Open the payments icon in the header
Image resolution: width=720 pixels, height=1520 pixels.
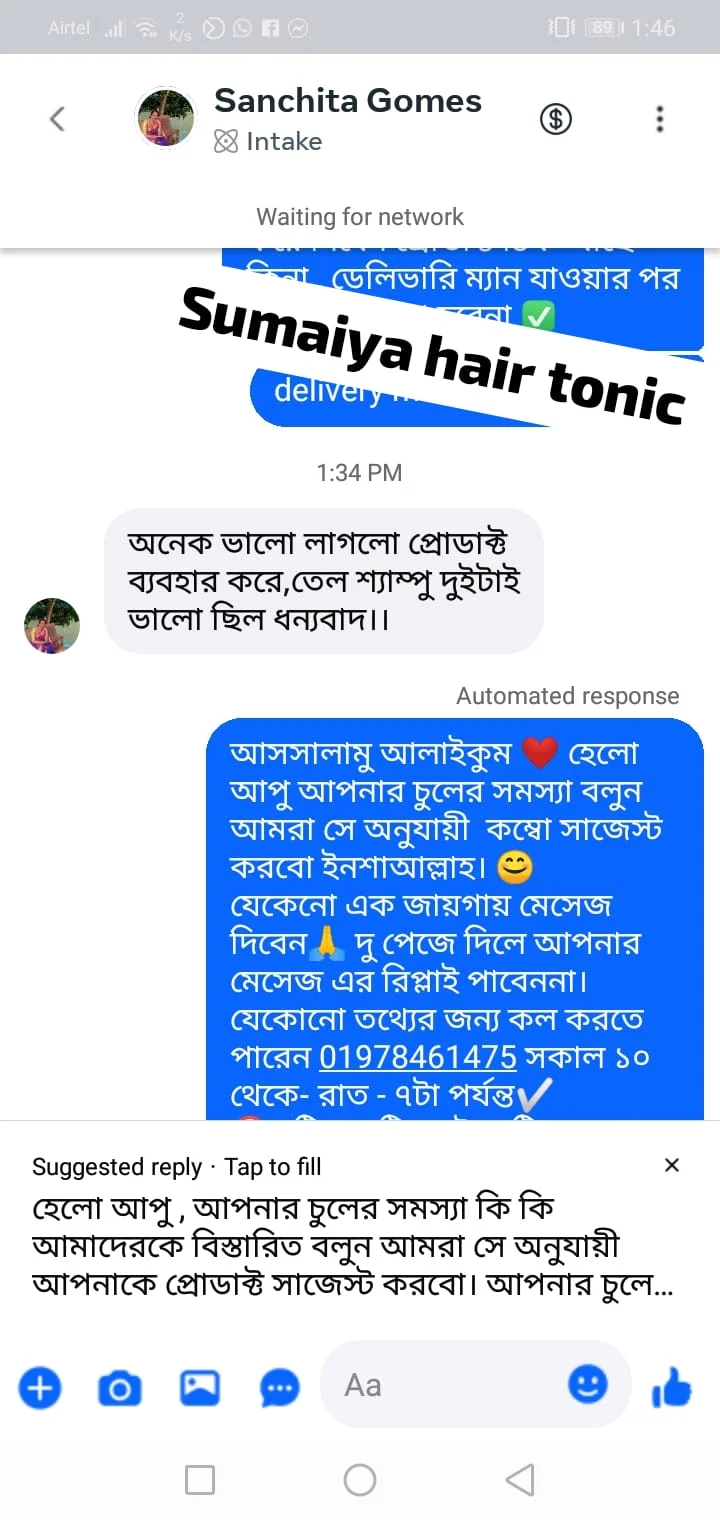[556, 117]
